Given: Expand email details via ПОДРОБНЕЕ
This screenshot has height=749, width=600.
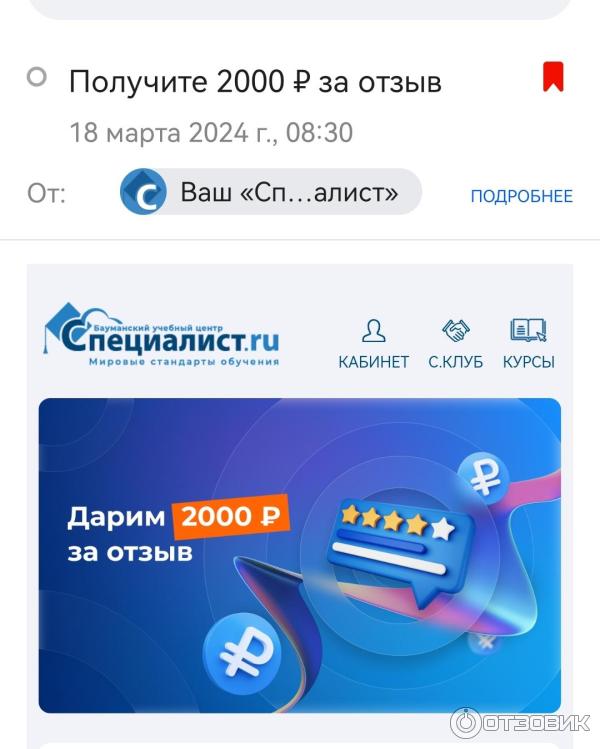Looking at the screenshot, I should pos(521,196).
